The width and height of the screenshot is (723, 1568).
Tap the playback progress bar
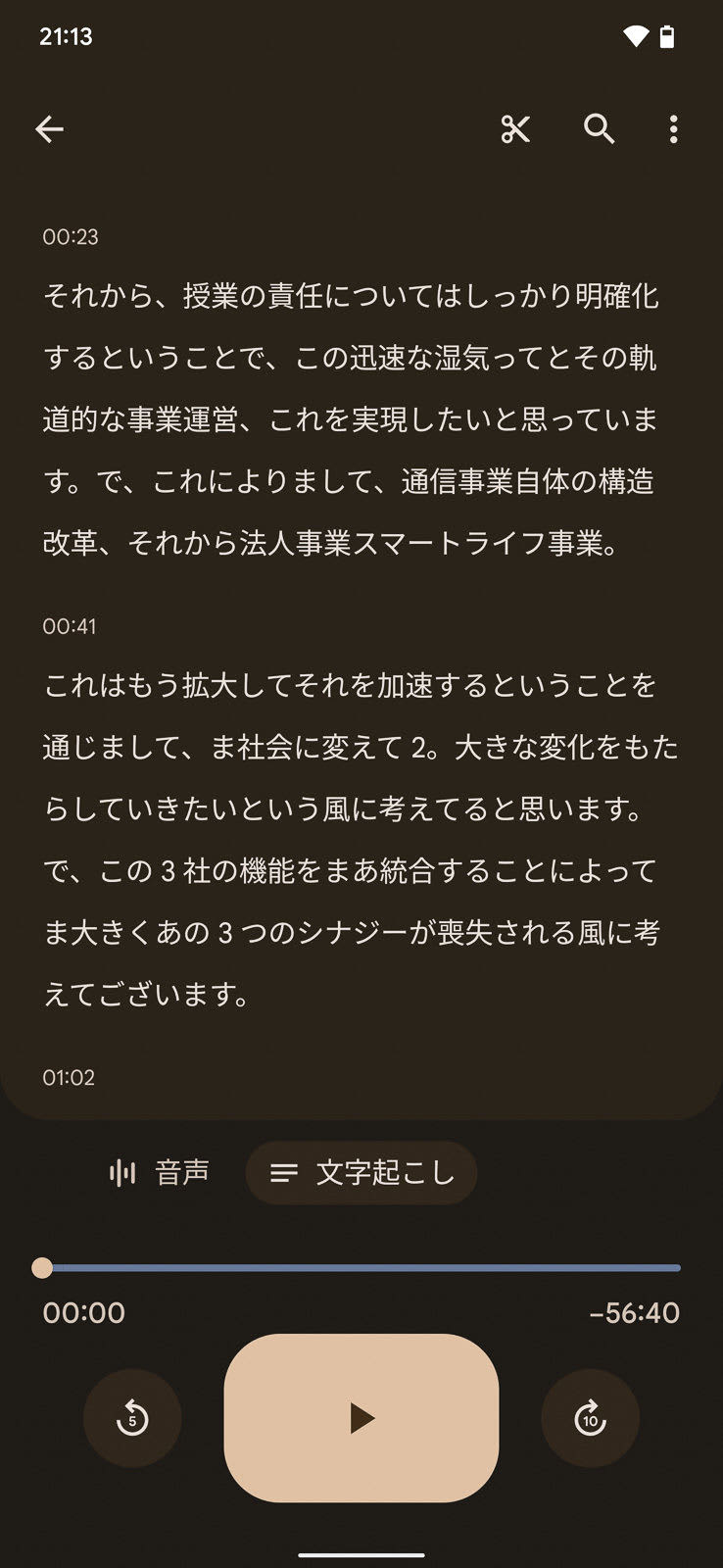361,1268
